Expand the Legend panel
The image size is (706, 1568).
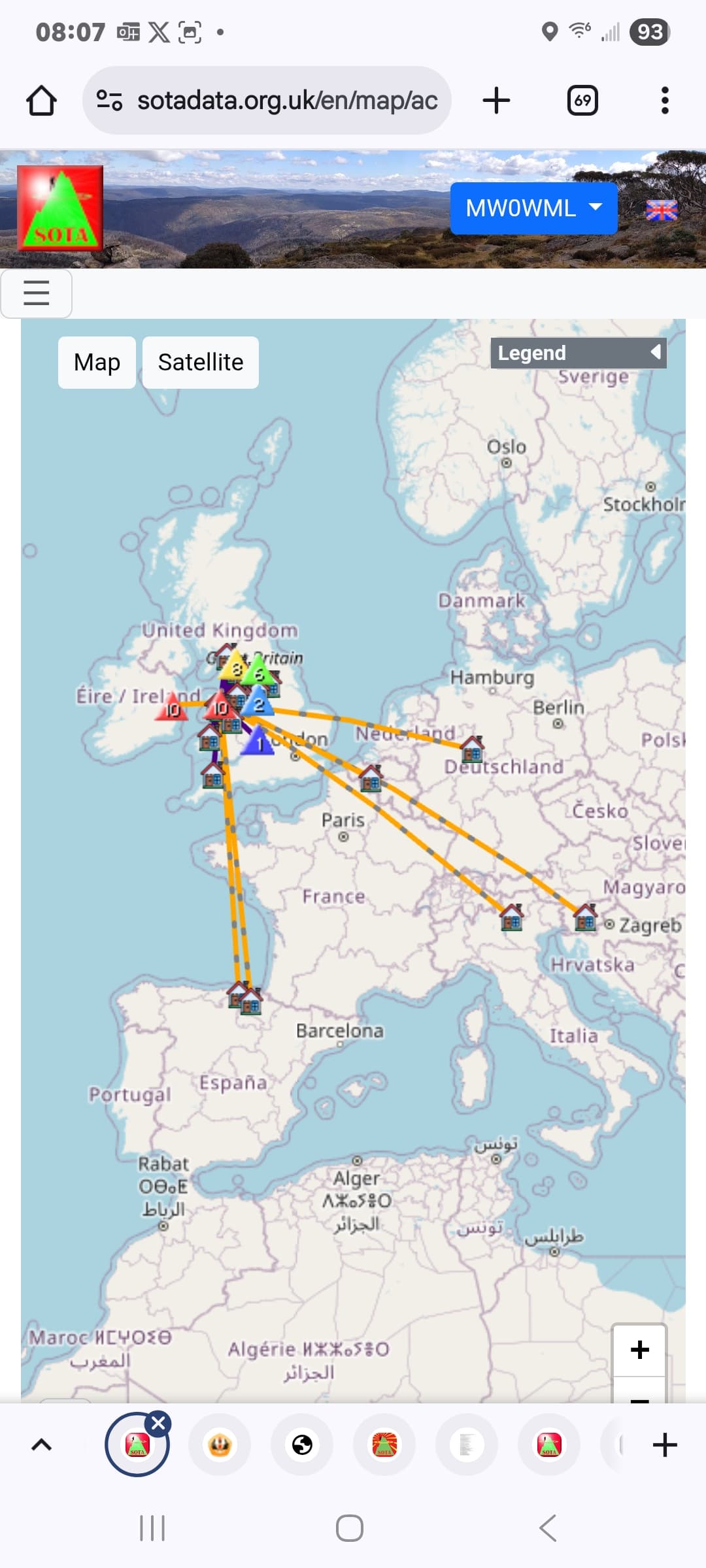point(579,353)
